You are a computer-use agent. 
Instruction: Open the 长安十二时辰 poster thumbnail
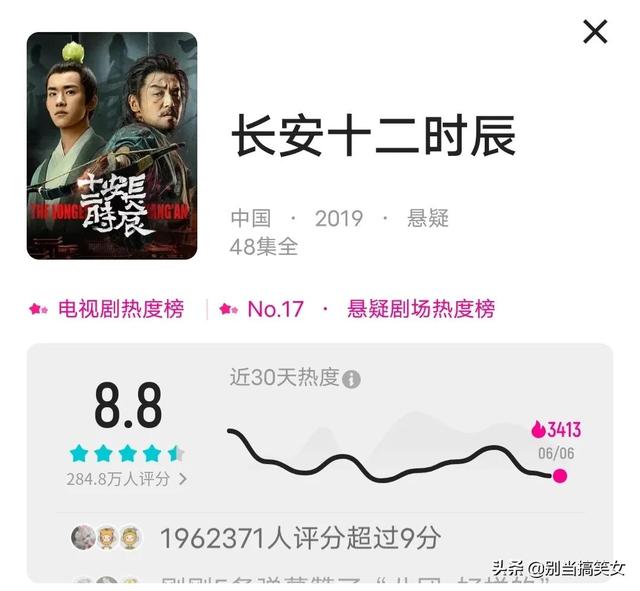point(112,146)
